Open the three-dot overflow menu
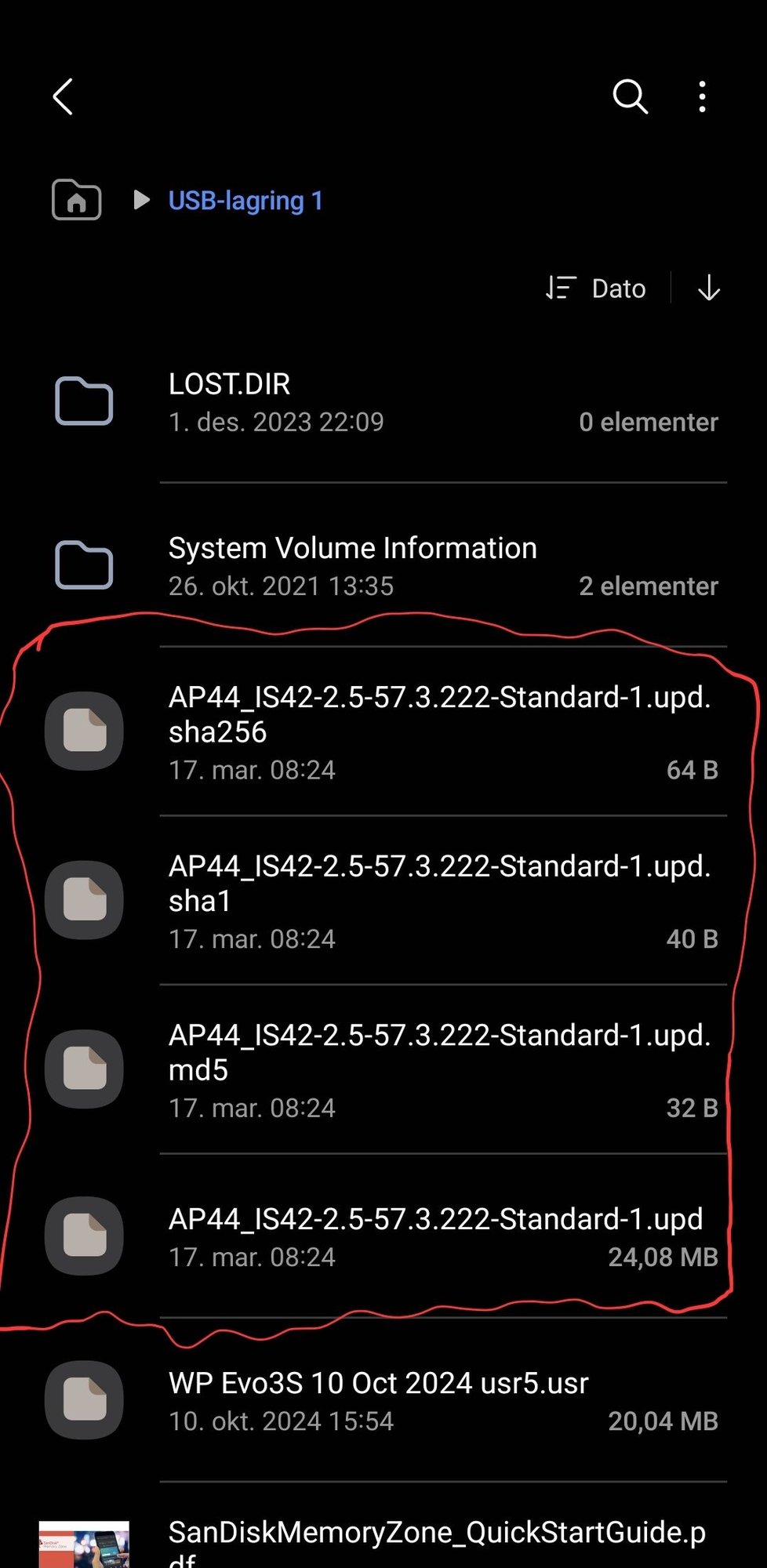 (x=702, y=97)
